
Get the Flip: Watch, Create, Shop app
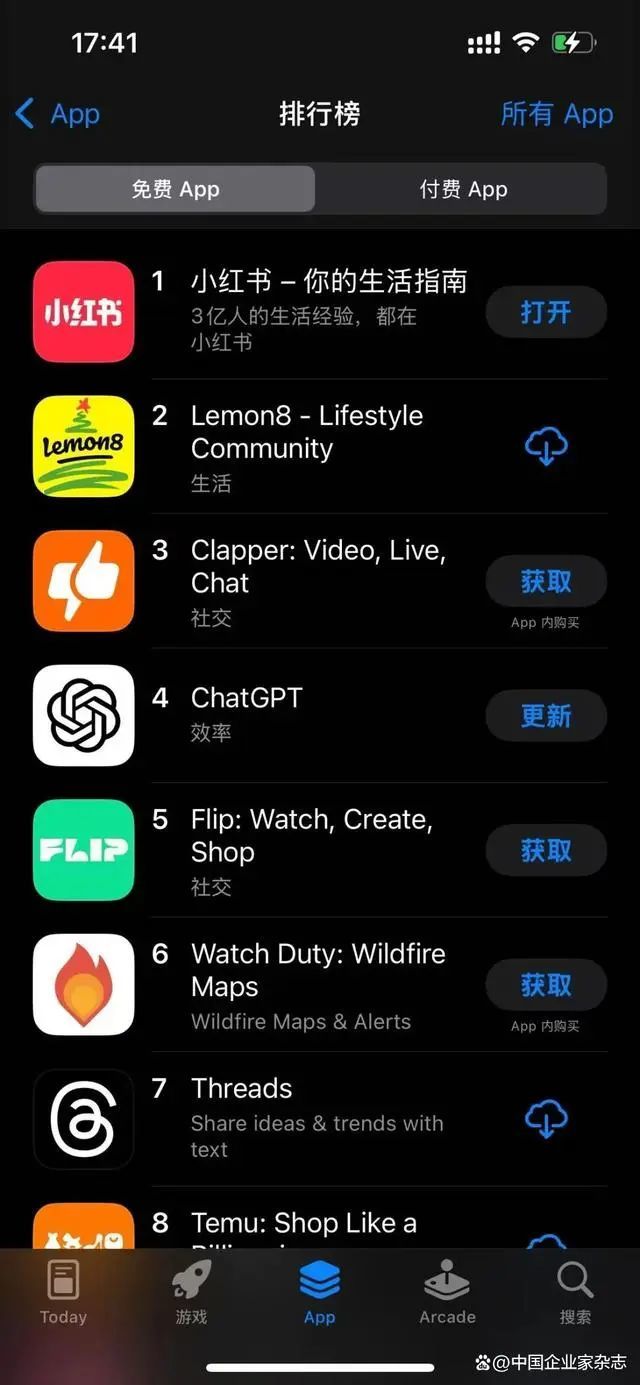546,850
